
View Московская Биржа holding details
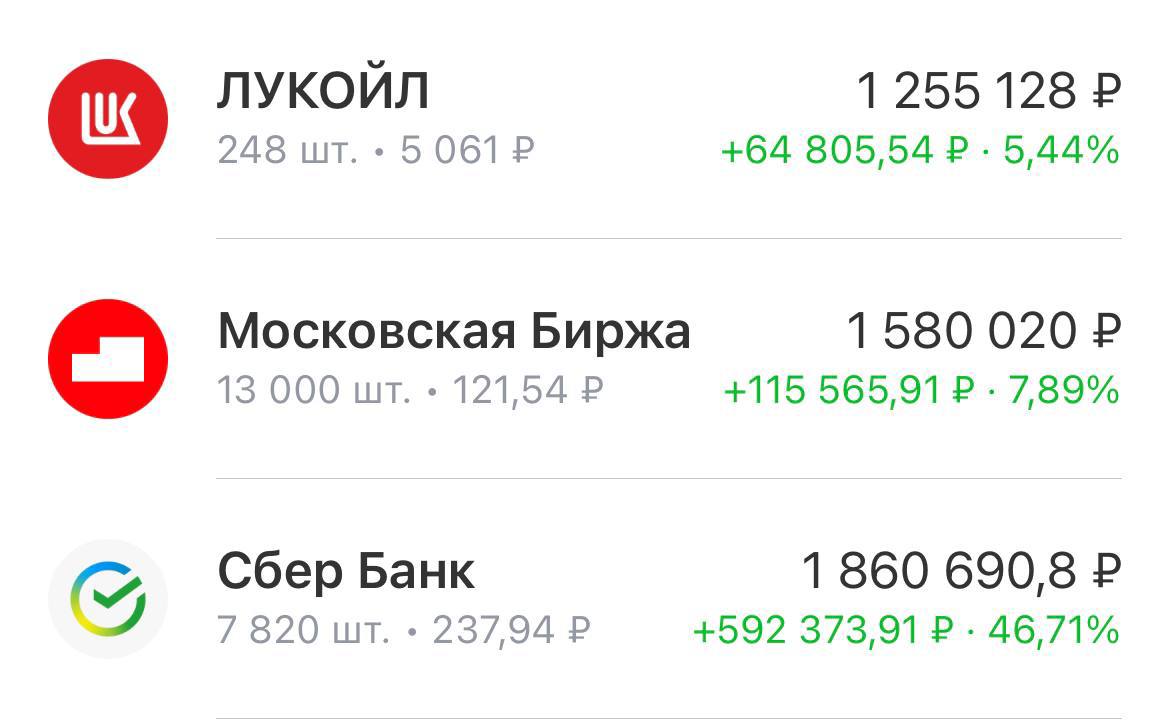point(585,358)
